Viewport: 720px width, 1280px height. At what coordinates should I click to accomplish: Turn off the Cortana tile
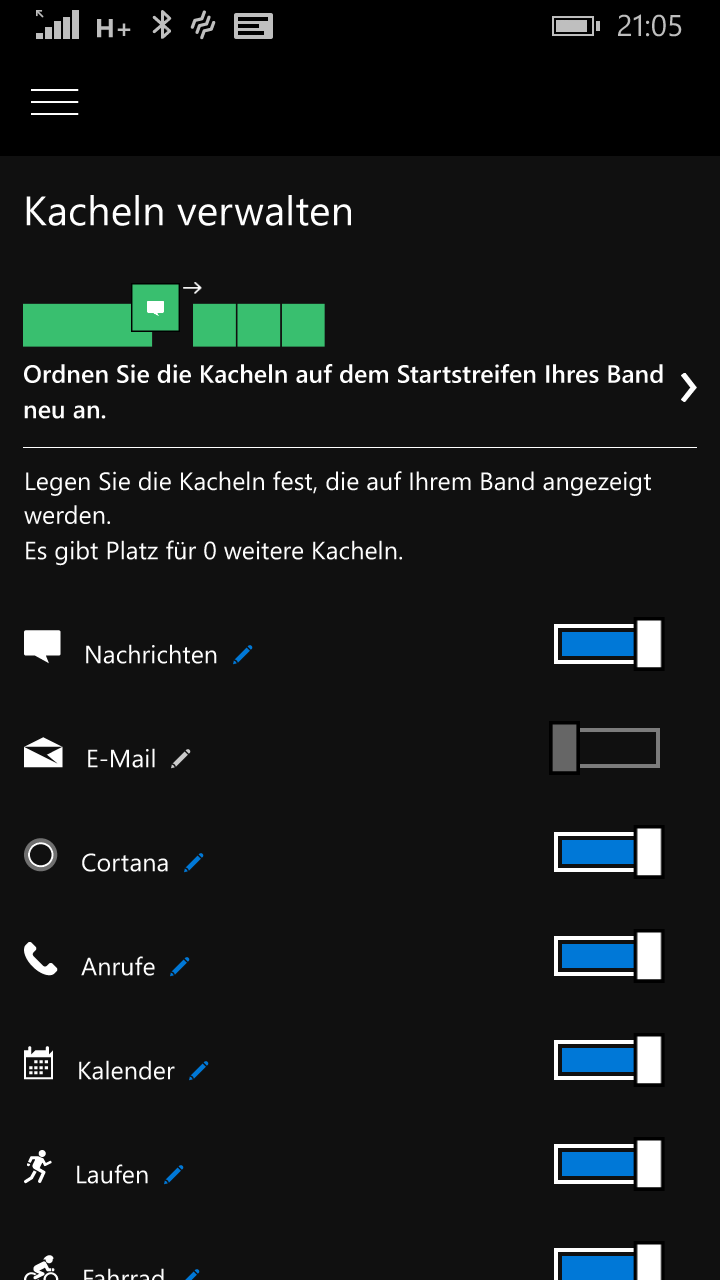click(x=608, y=852)
